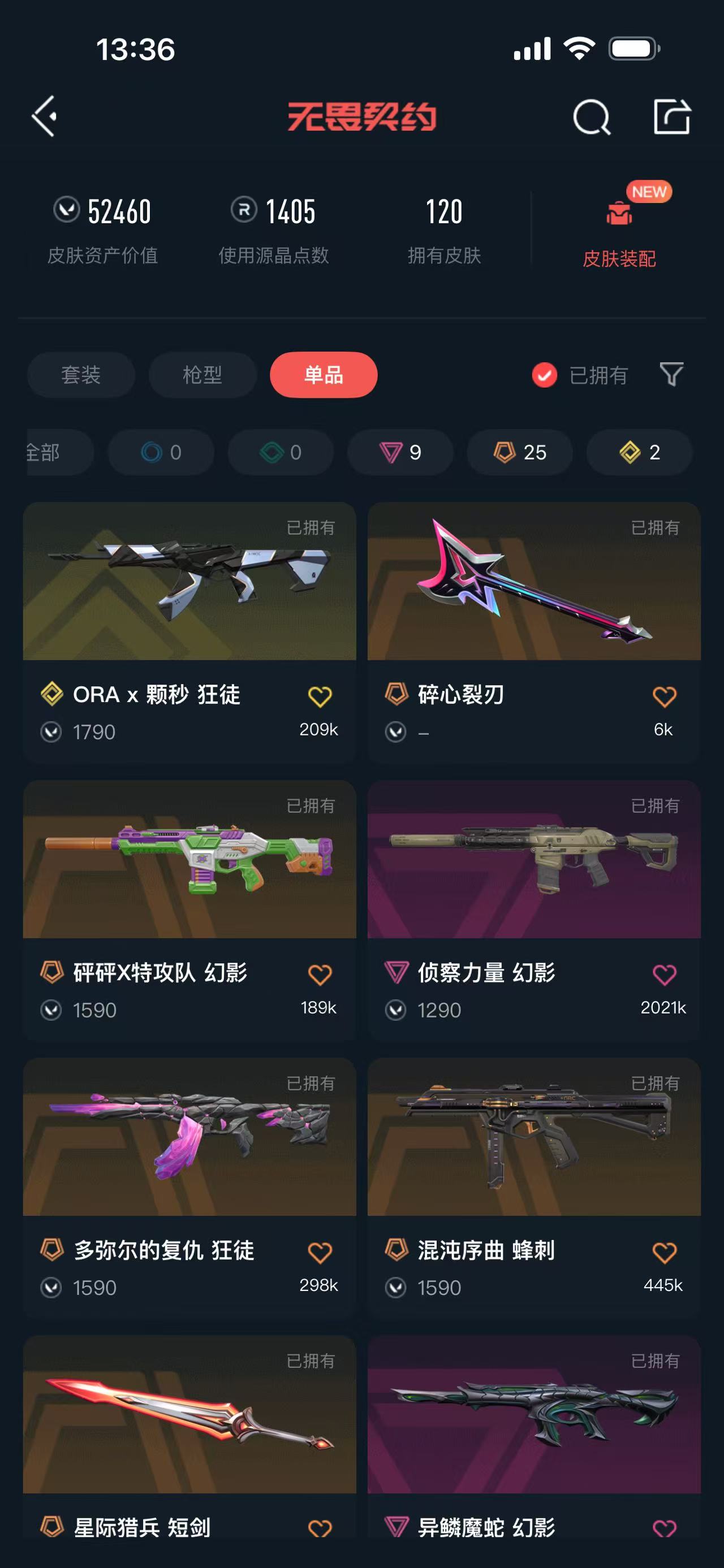This screenshot has width=724, height=1568.
Task: Share this skin collection page
Action: tap(671, 116)
